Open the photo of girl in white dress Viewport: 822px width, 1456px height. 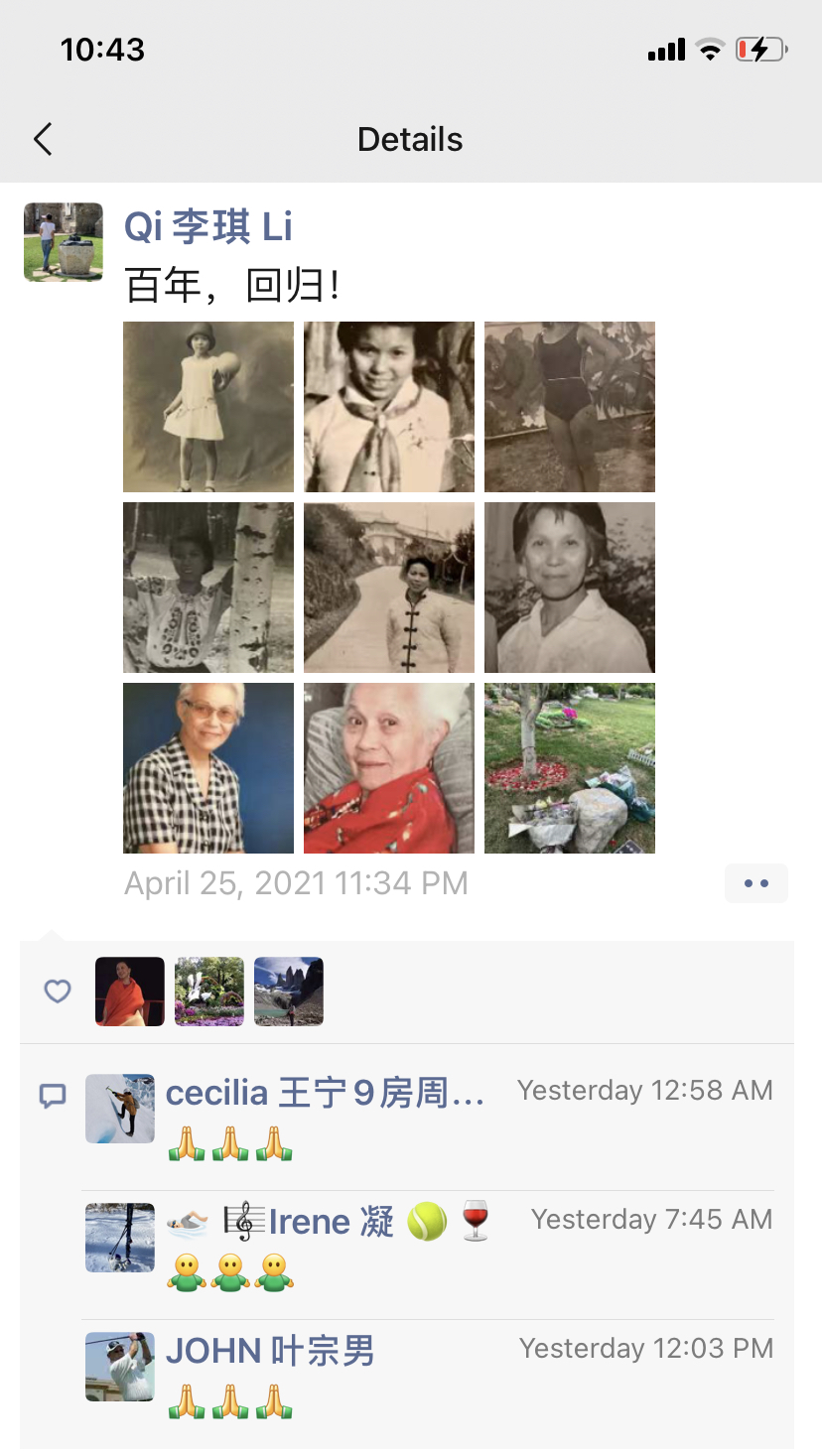tap(208, 407)
